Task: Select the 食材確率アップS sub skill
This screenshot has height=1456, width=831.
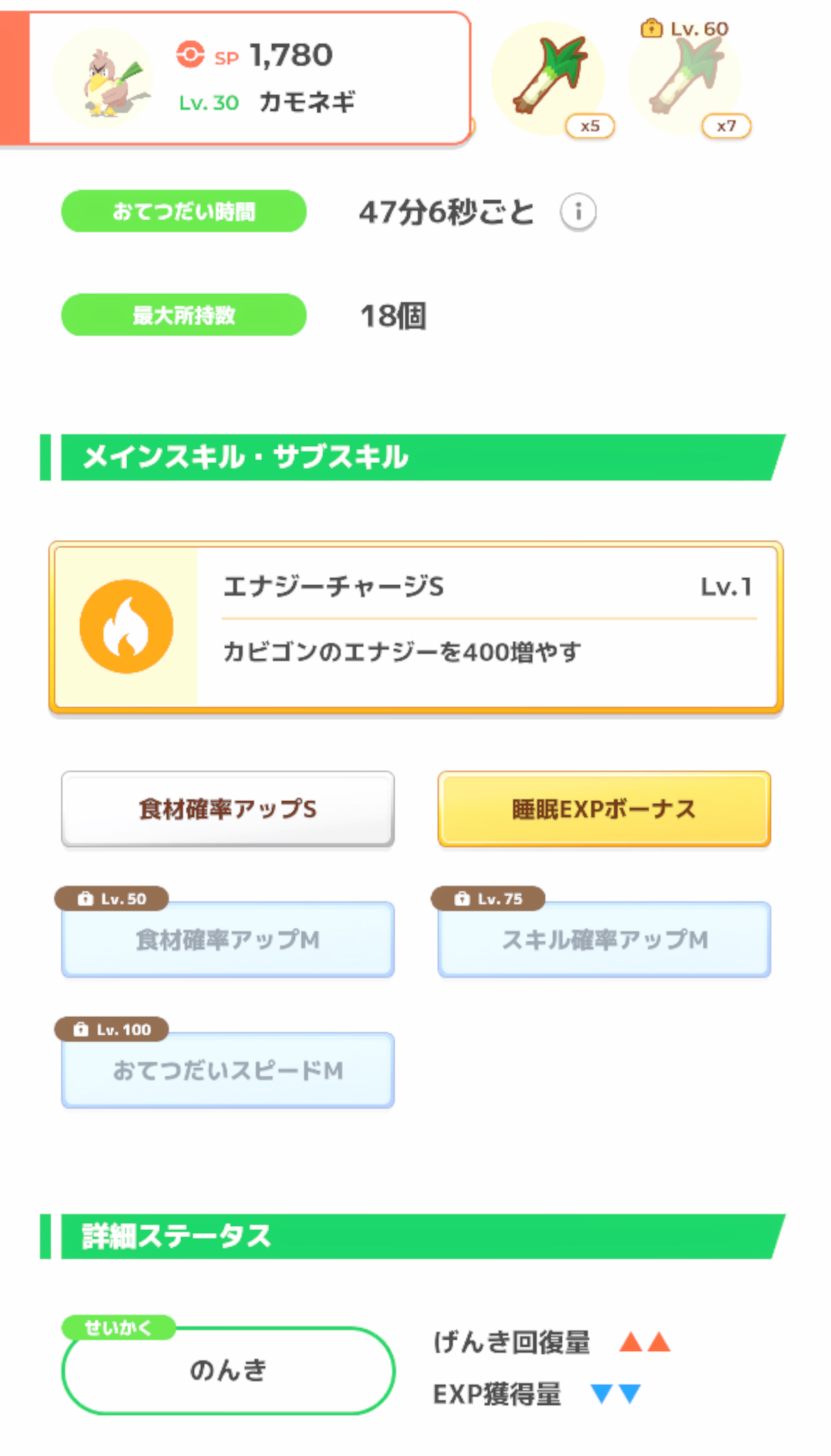Action: [227, 809]
